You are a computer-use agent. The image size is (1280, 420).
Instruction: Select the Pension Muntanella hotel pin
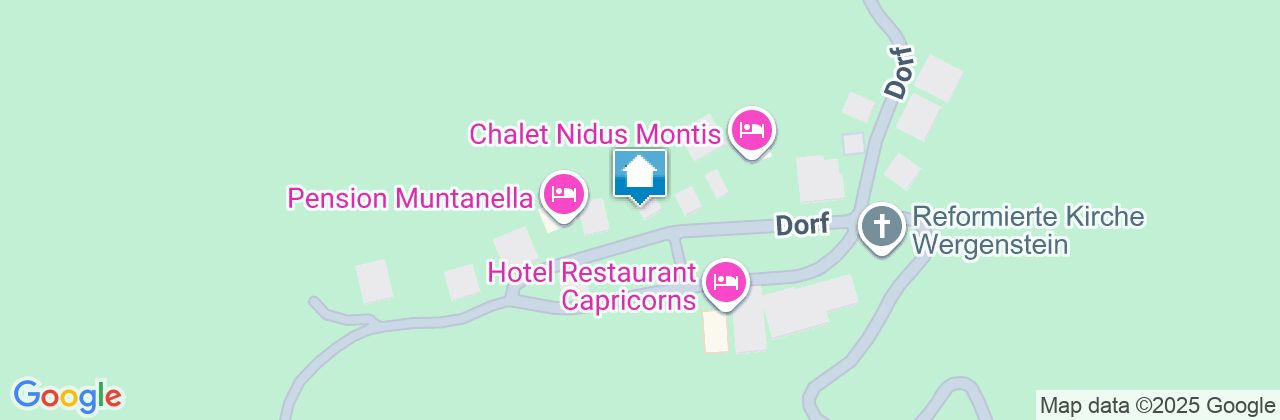[x=565, y=193]
